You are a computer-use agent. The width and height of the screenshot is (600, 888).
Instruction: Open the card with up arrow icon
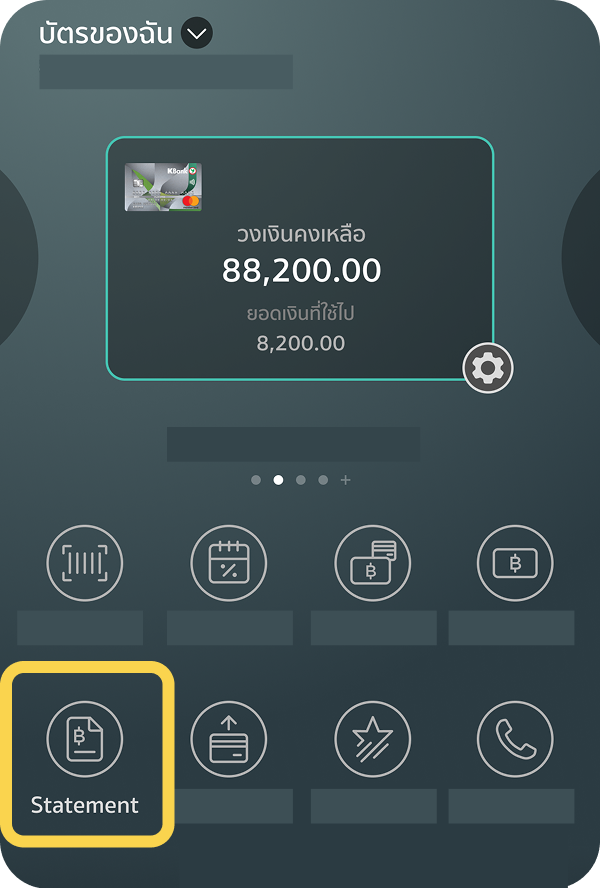click(229, 740)
